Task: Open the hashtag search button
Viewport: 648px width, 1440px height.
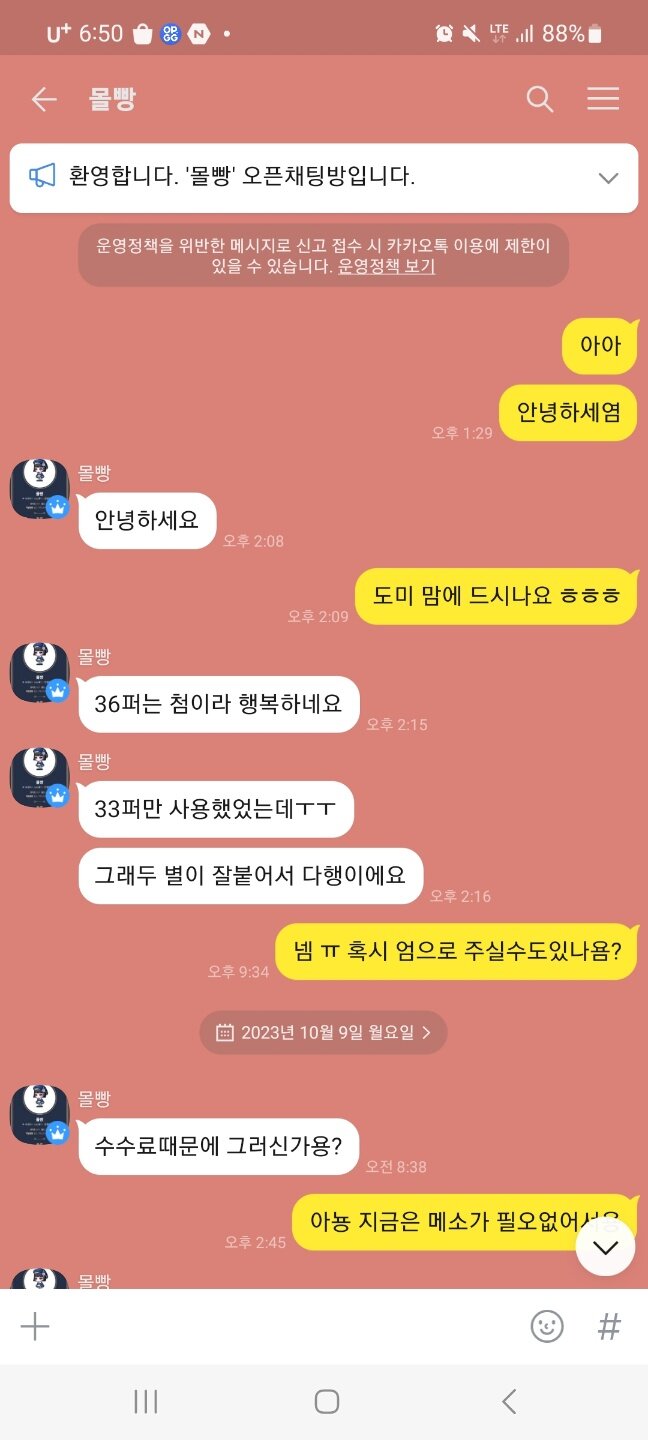Action: [609, 1327]
